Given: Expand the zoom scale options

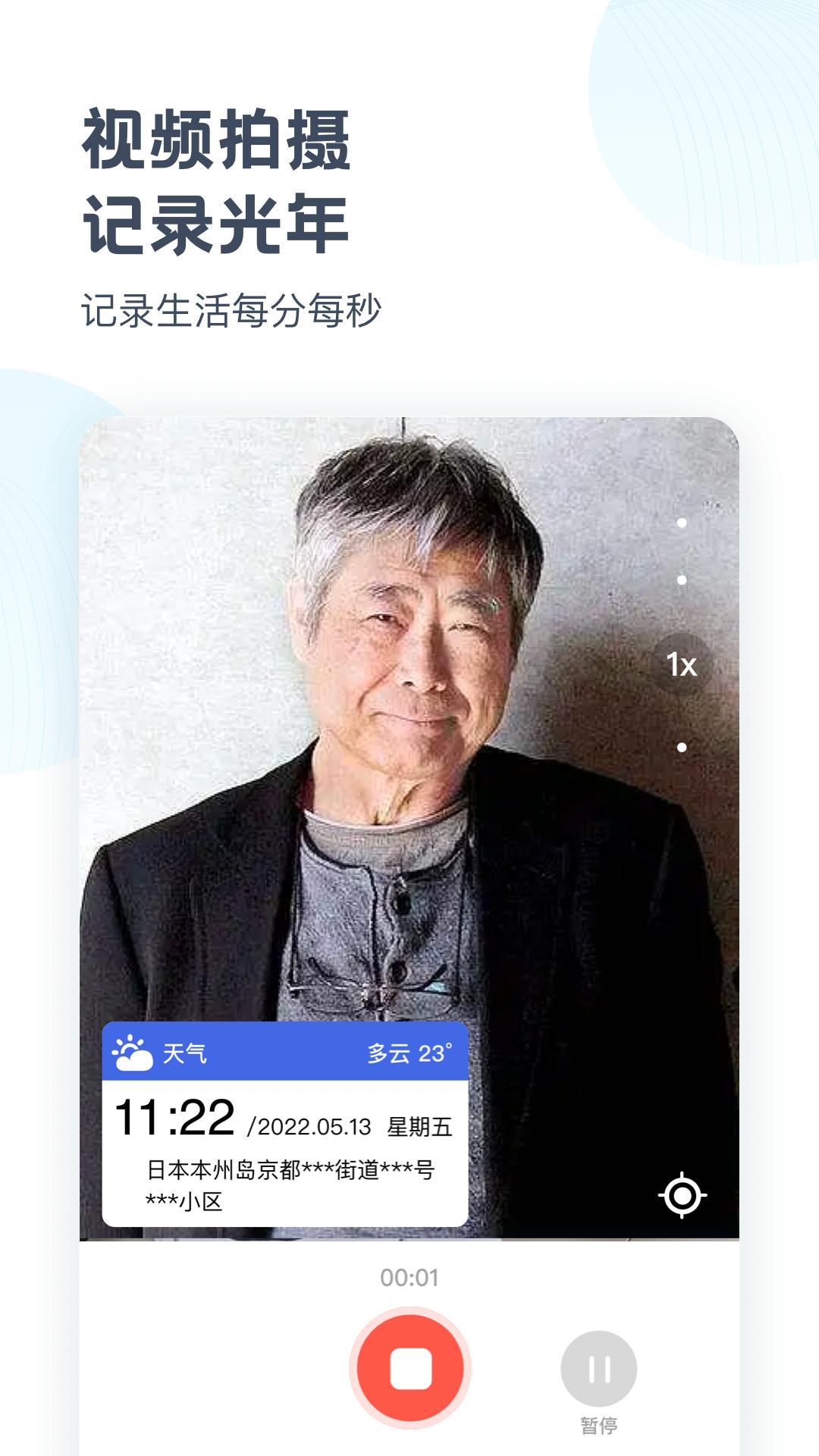Looking at the screenshot, I should (681, 664).
